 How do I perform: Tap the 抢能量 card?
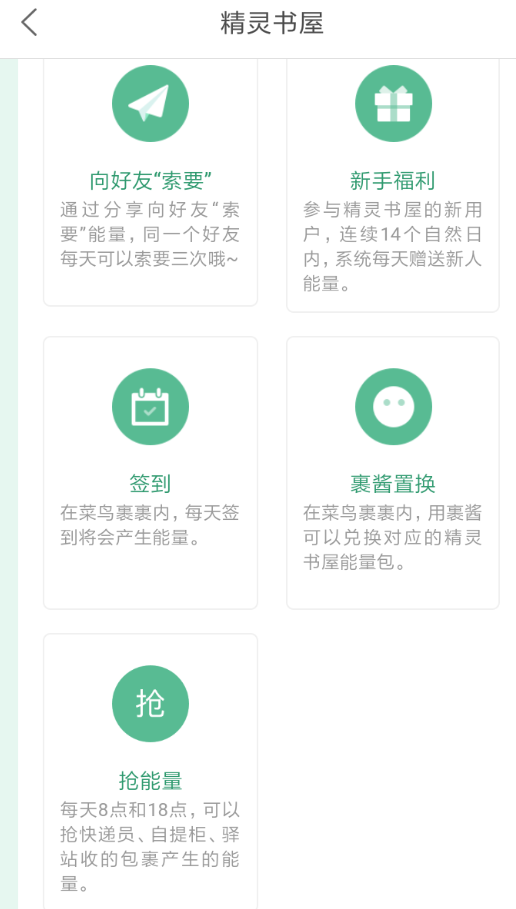pos(150,771)
